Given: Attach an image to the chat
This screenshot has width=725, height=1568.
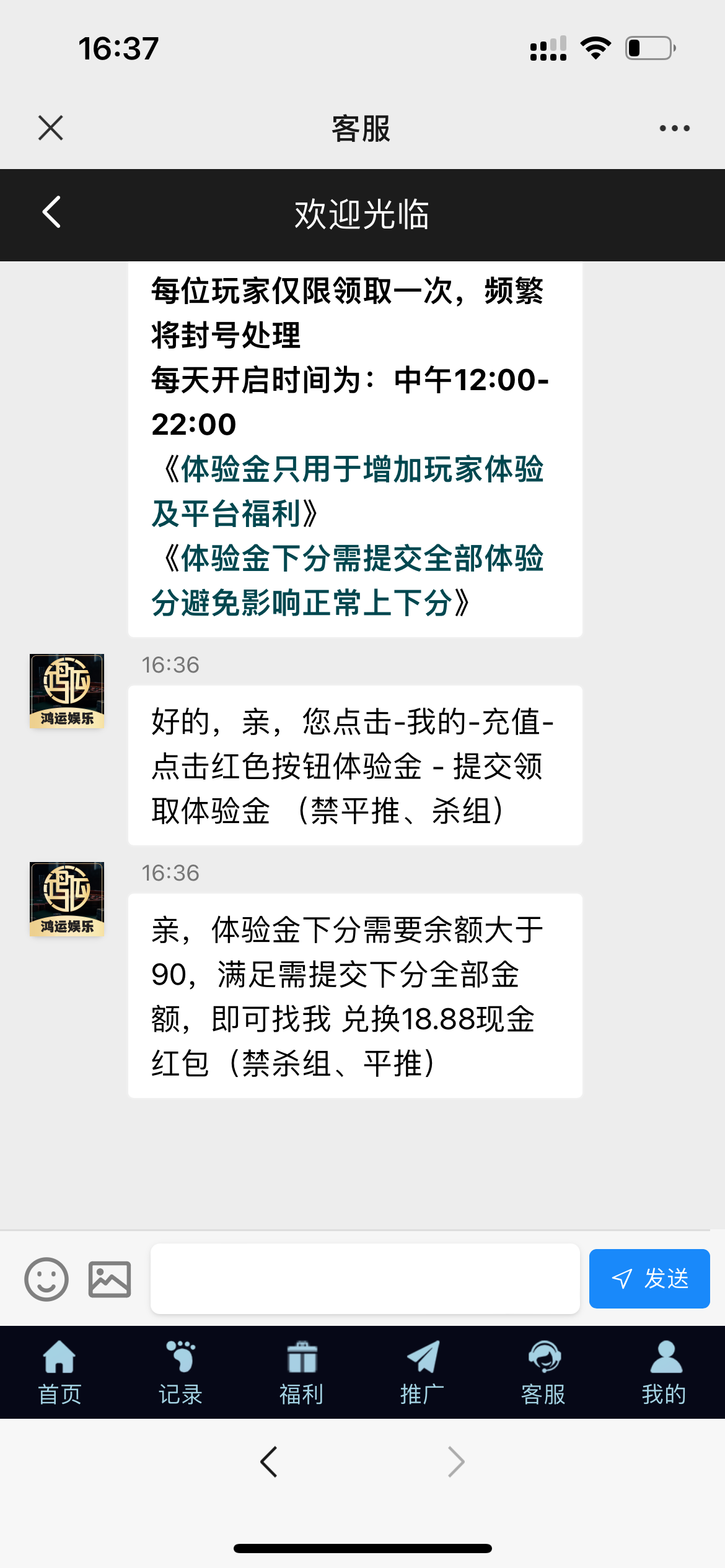Looking at the screenshot, I should (110, 1279).
